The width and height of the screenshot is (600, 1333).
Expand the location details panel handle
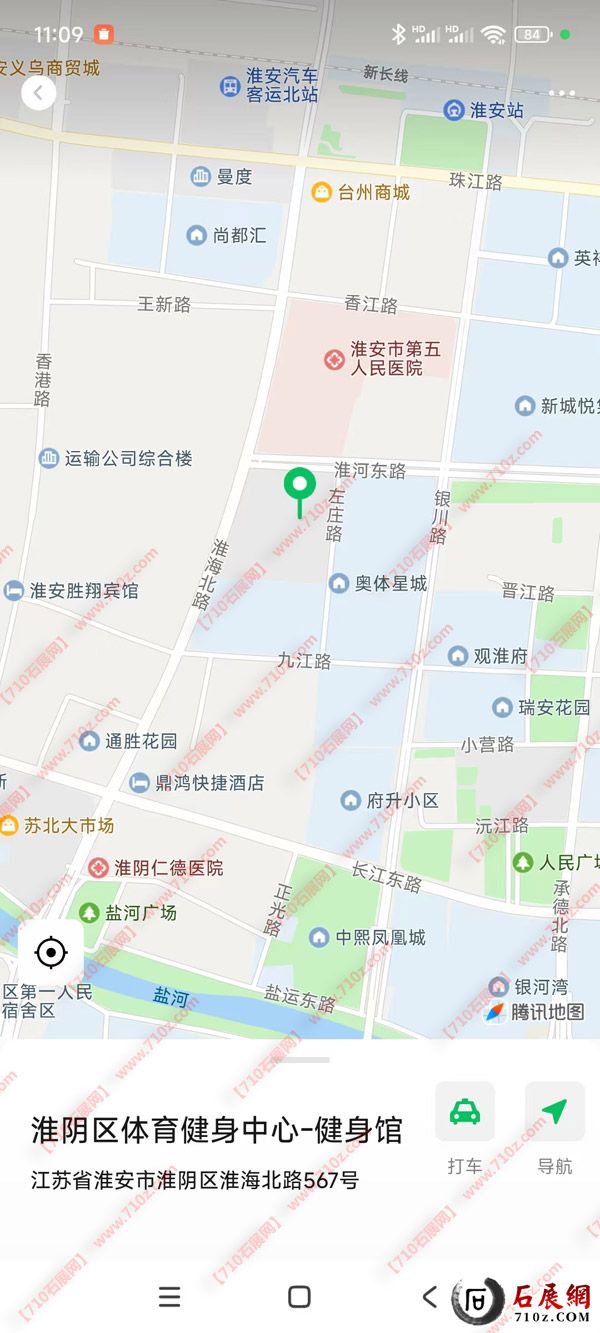click(x=300, y=1059)
